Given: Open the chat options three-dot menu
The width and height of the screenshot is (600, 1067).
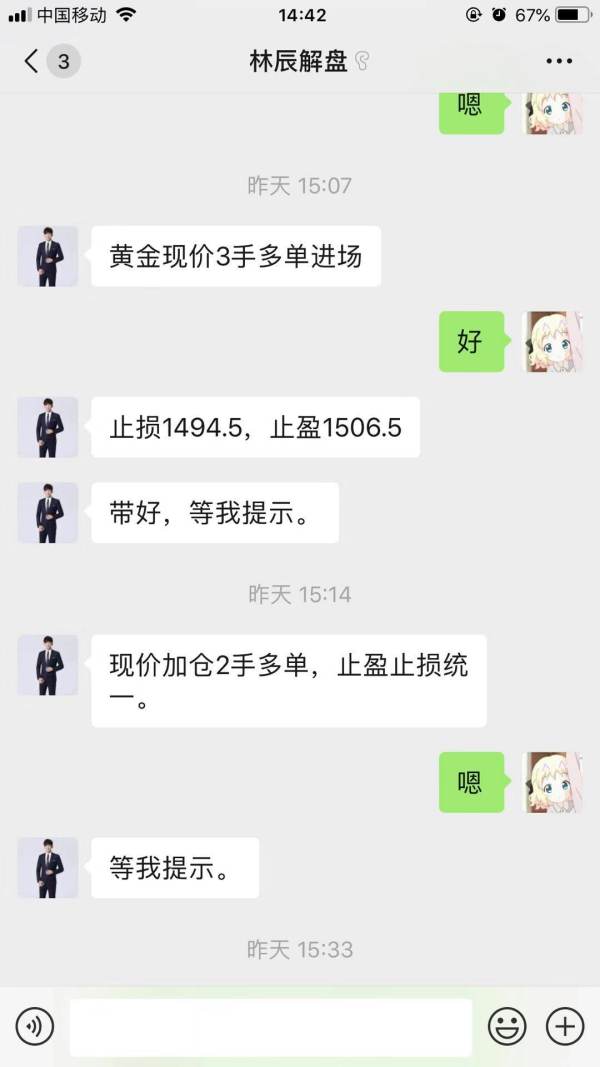Looking at the screenshot, I should click(559, 61).
